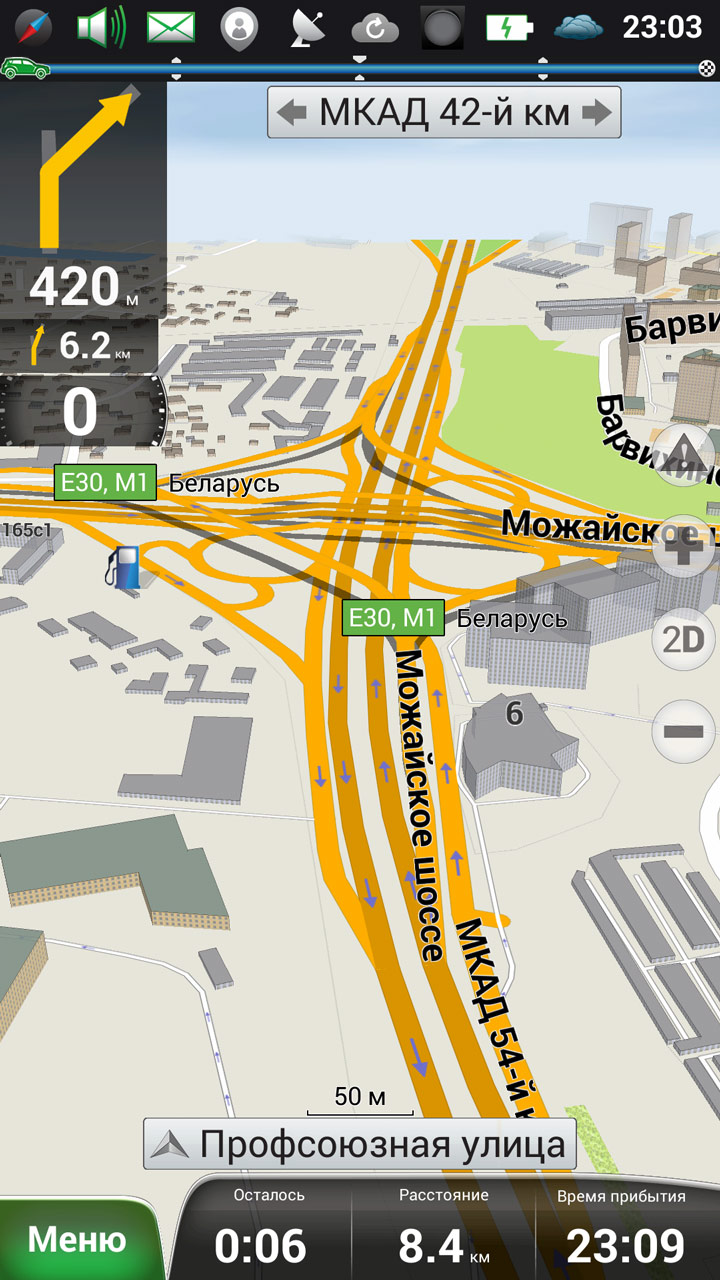Open the weather cloud icon

tap(579, 27)
